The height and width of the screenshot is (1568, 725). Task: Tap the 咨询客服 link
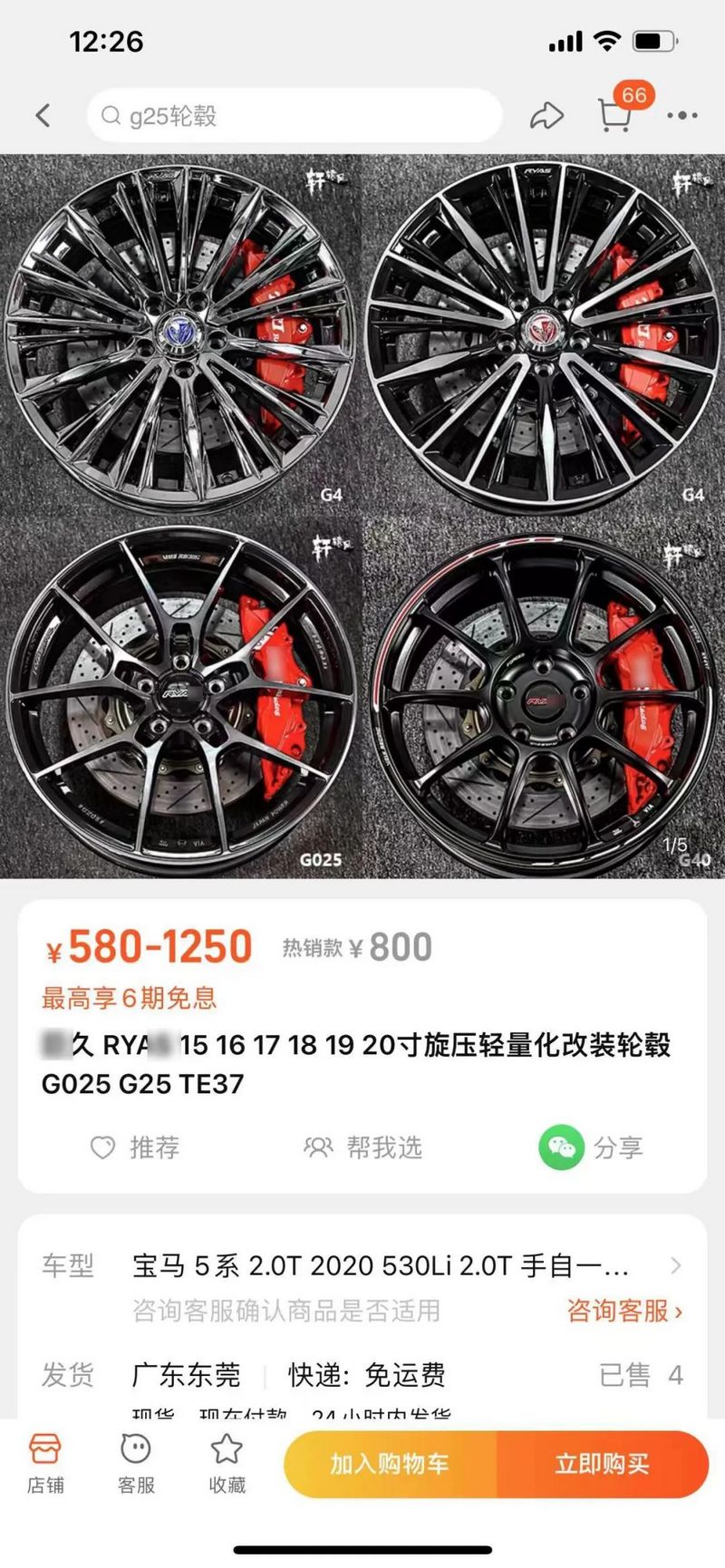(x=624, y=1311)
